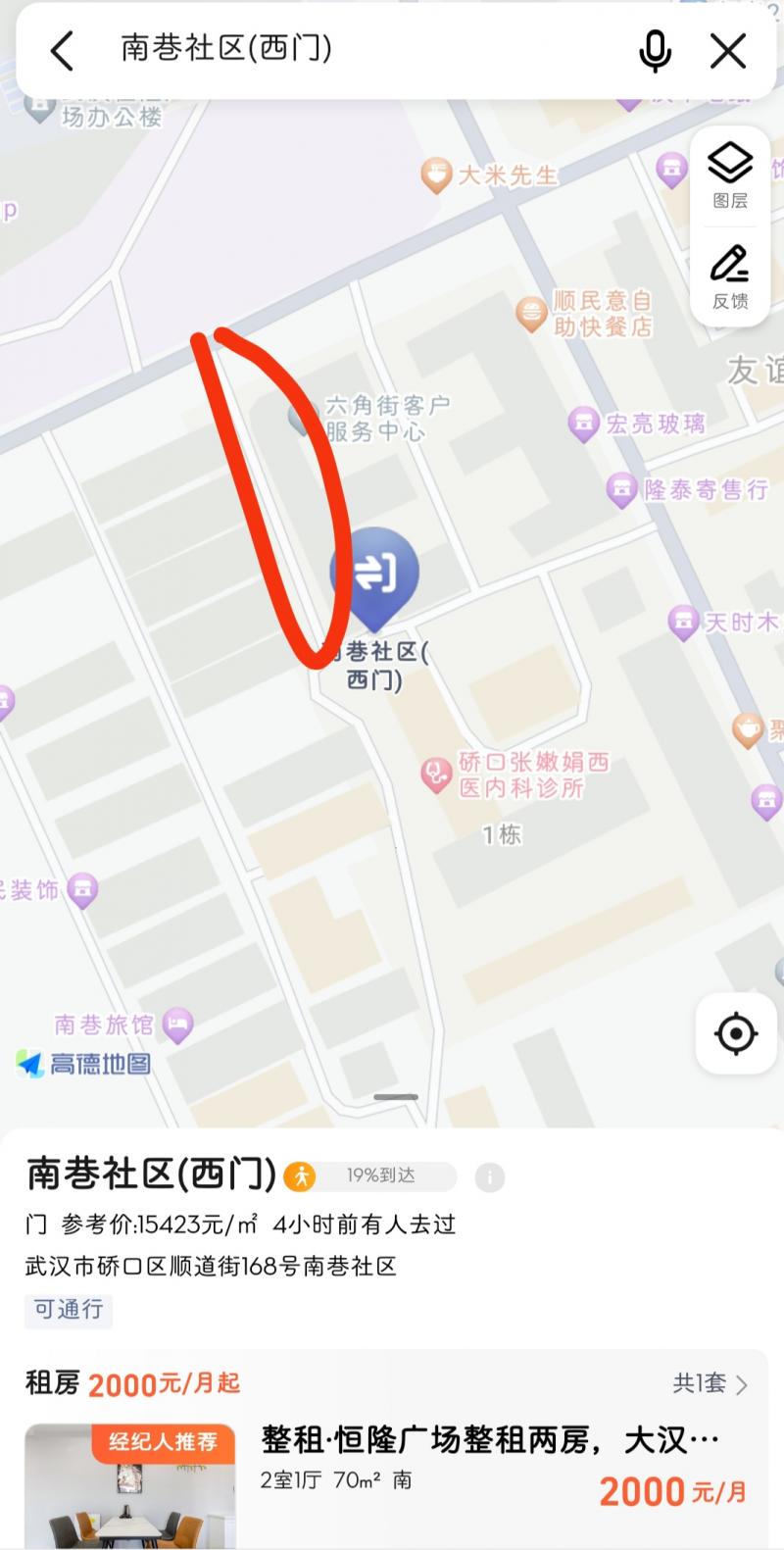This screenshot has height=1550, width=784.
Task: Center map with the locate crosshair icon
Action: (735, 1033)
